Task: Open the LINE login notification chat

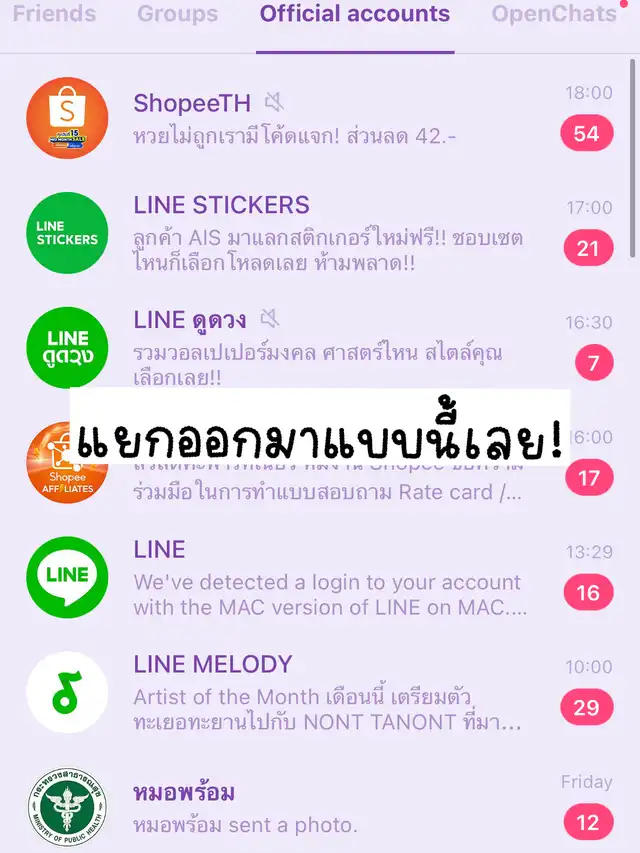Action: point(320,577)
